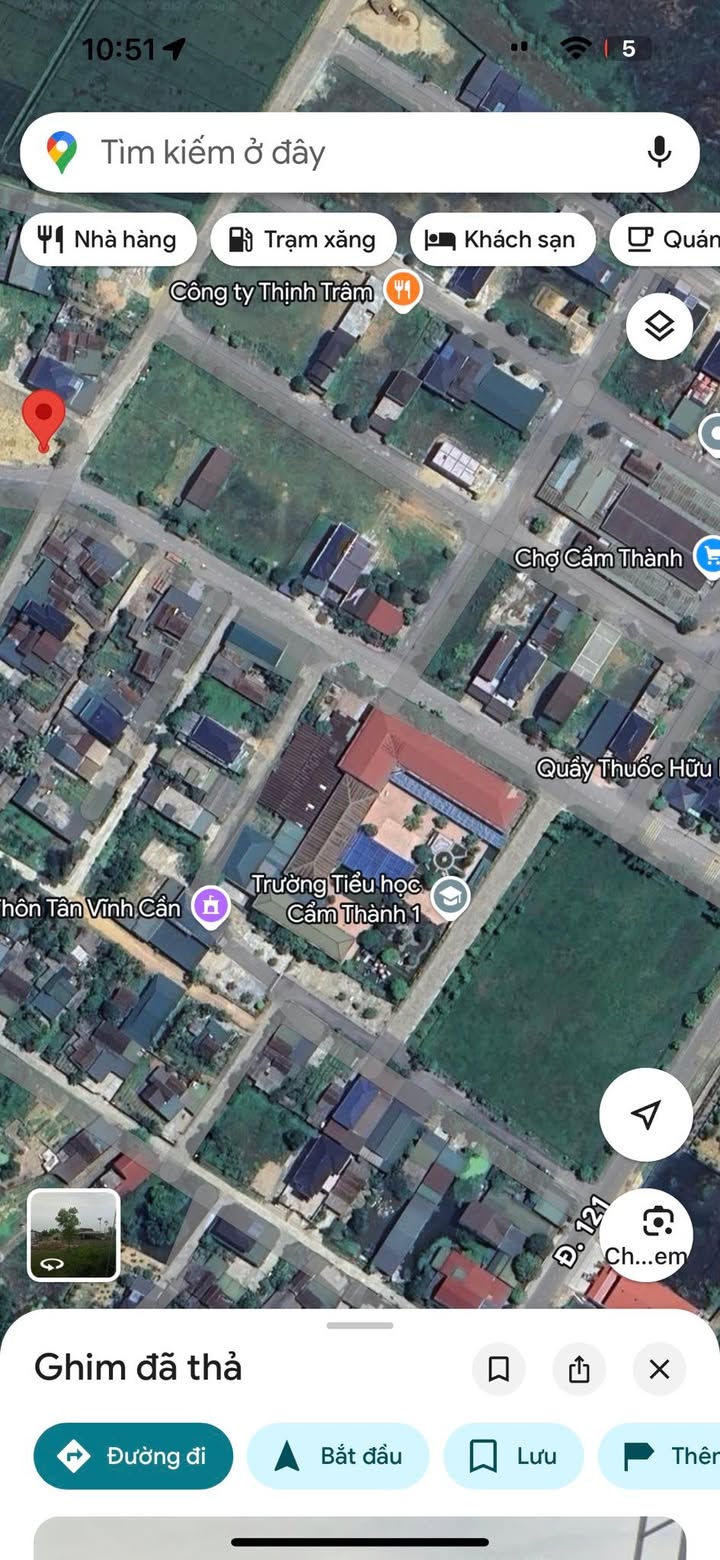
Task: Tap the Công ty Thịnh Trâm restaurant marker
Action: pos(402,292)
